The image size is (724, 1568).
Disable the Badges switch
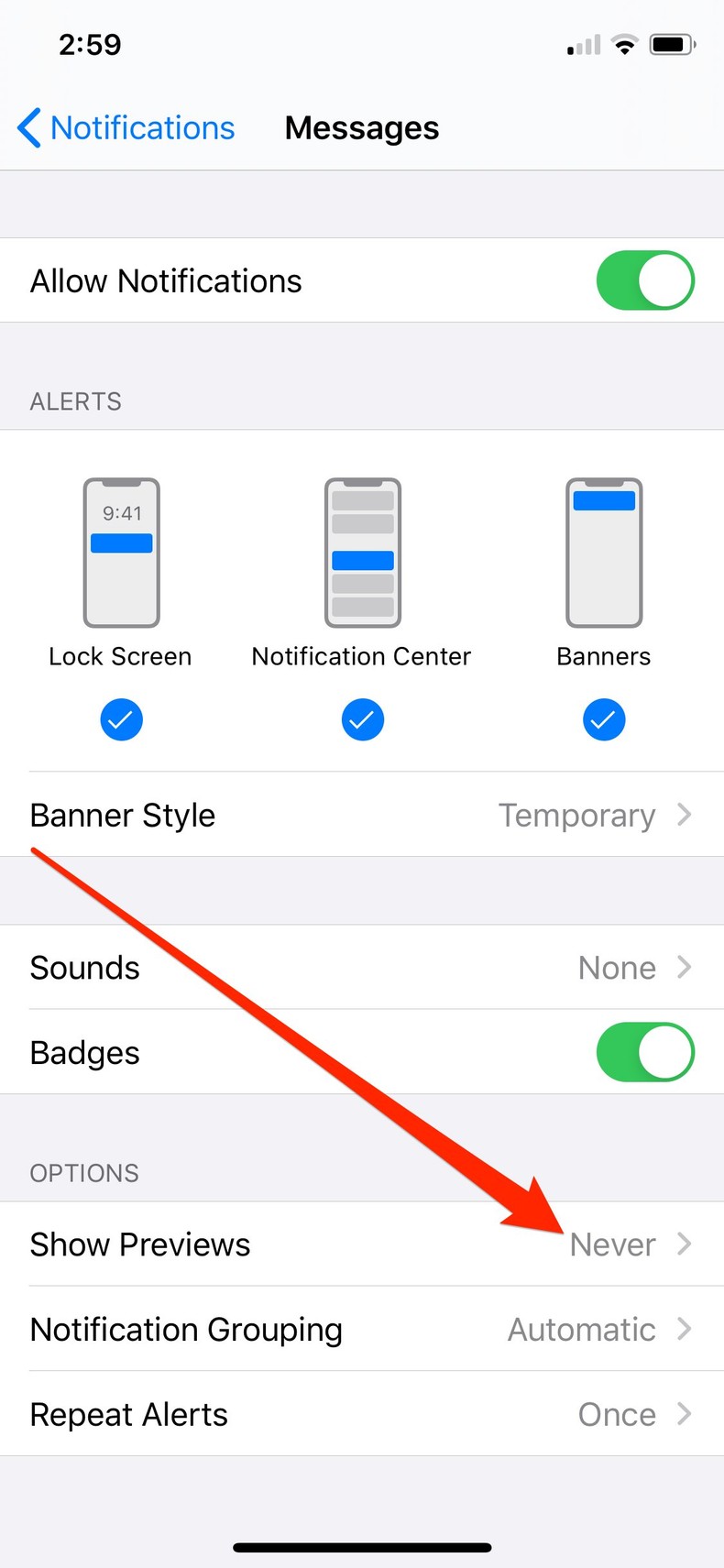pyautogui.click(x=644, y=1052)
